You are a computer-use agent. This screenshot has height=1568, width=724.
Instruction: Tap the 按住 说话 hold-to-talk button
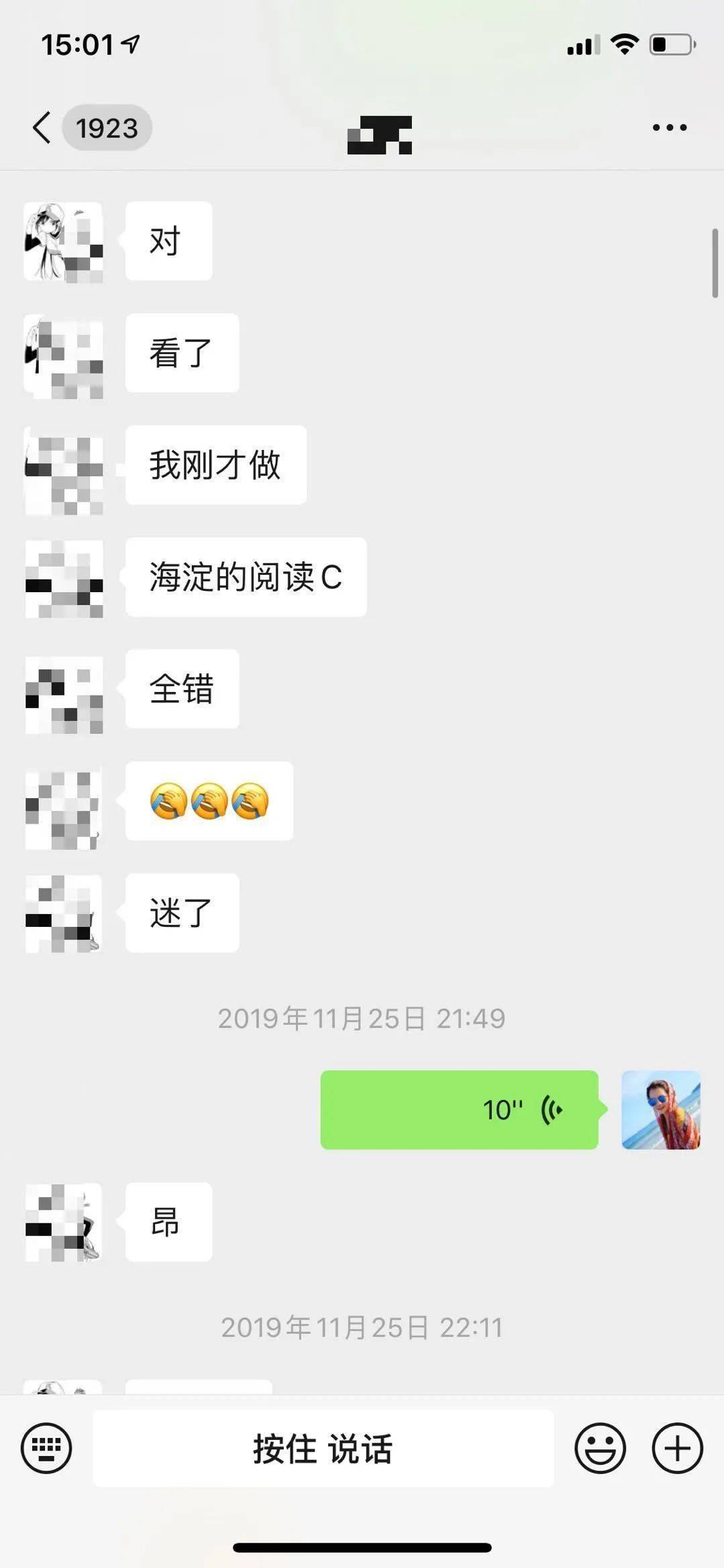[323, 1448]
